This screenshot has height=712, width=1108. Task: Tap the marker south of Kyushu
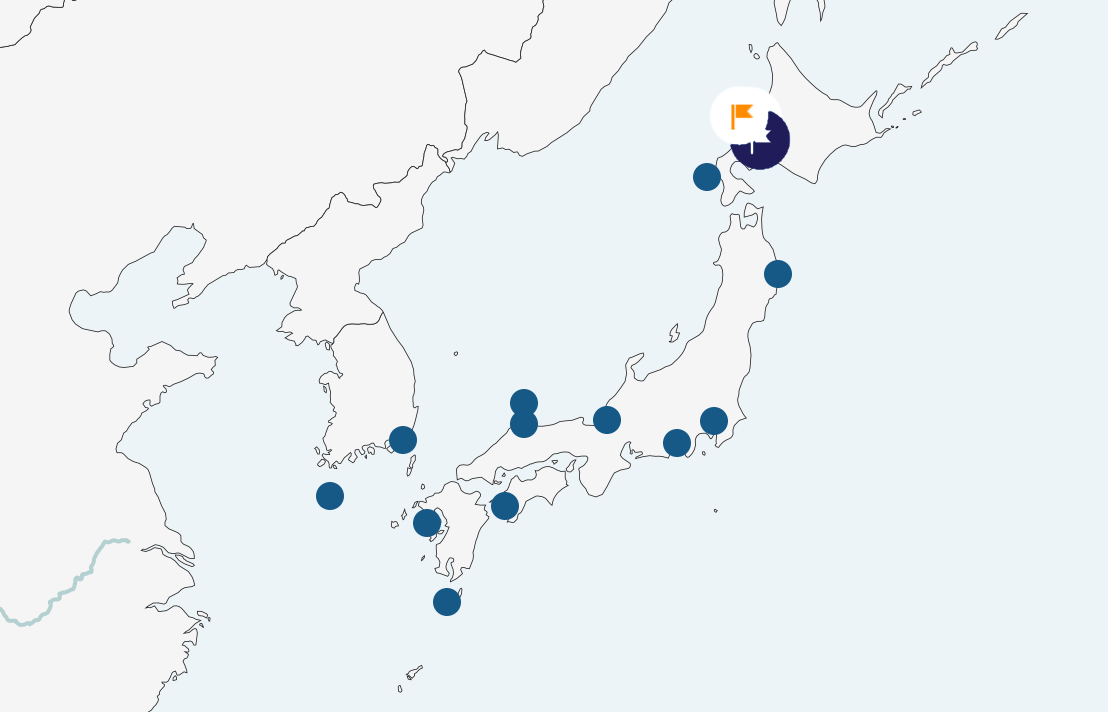coord(447,602)
